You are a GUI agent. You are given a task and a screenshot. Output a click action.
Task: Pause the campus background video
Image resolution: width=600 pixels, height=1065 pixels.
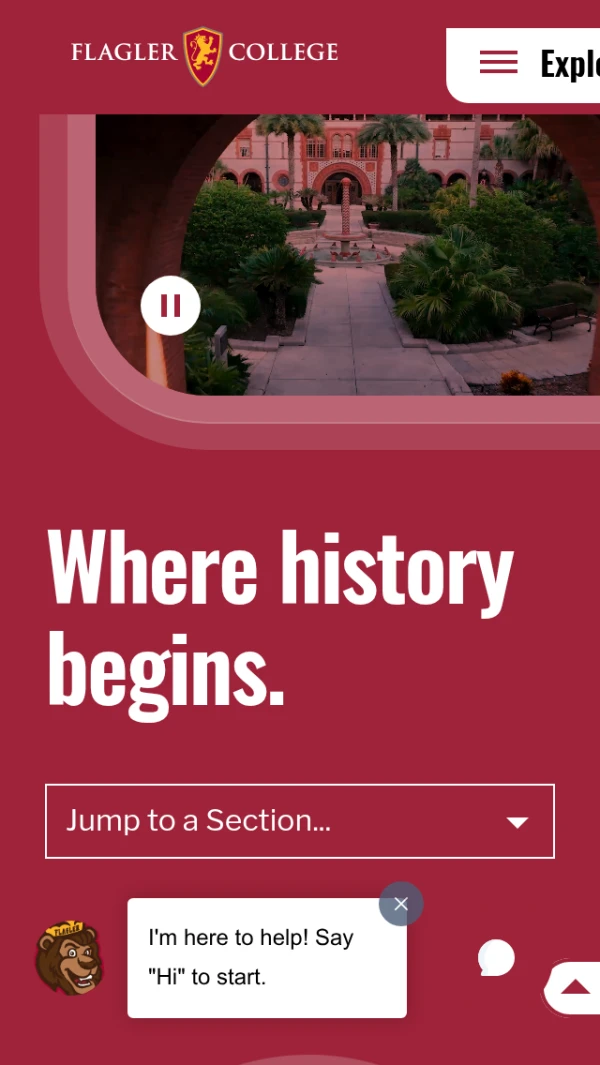pyautogui.click(x=170, y=305)
